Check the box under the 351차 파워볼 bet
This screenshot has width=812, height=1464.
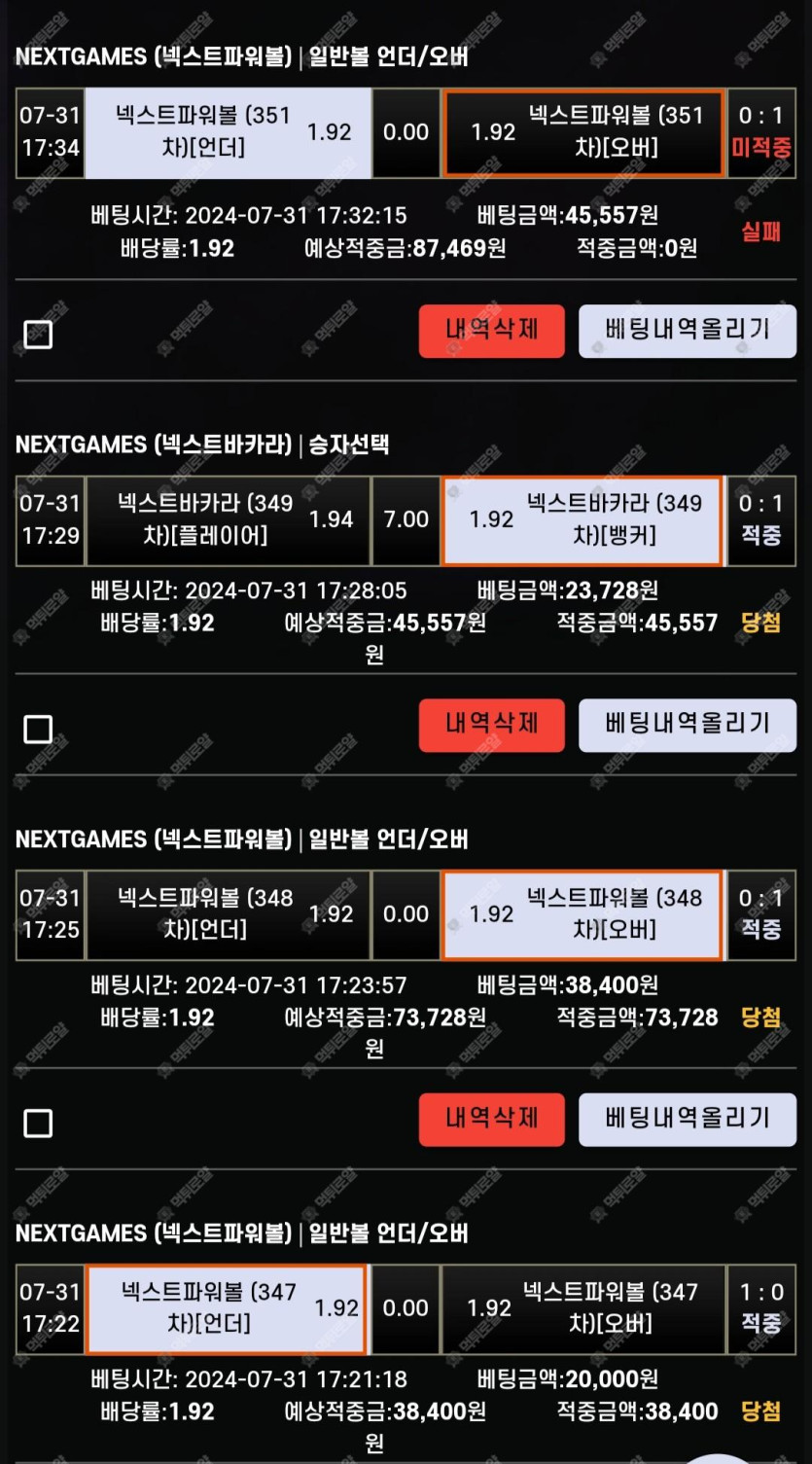[x=38, y=335]
